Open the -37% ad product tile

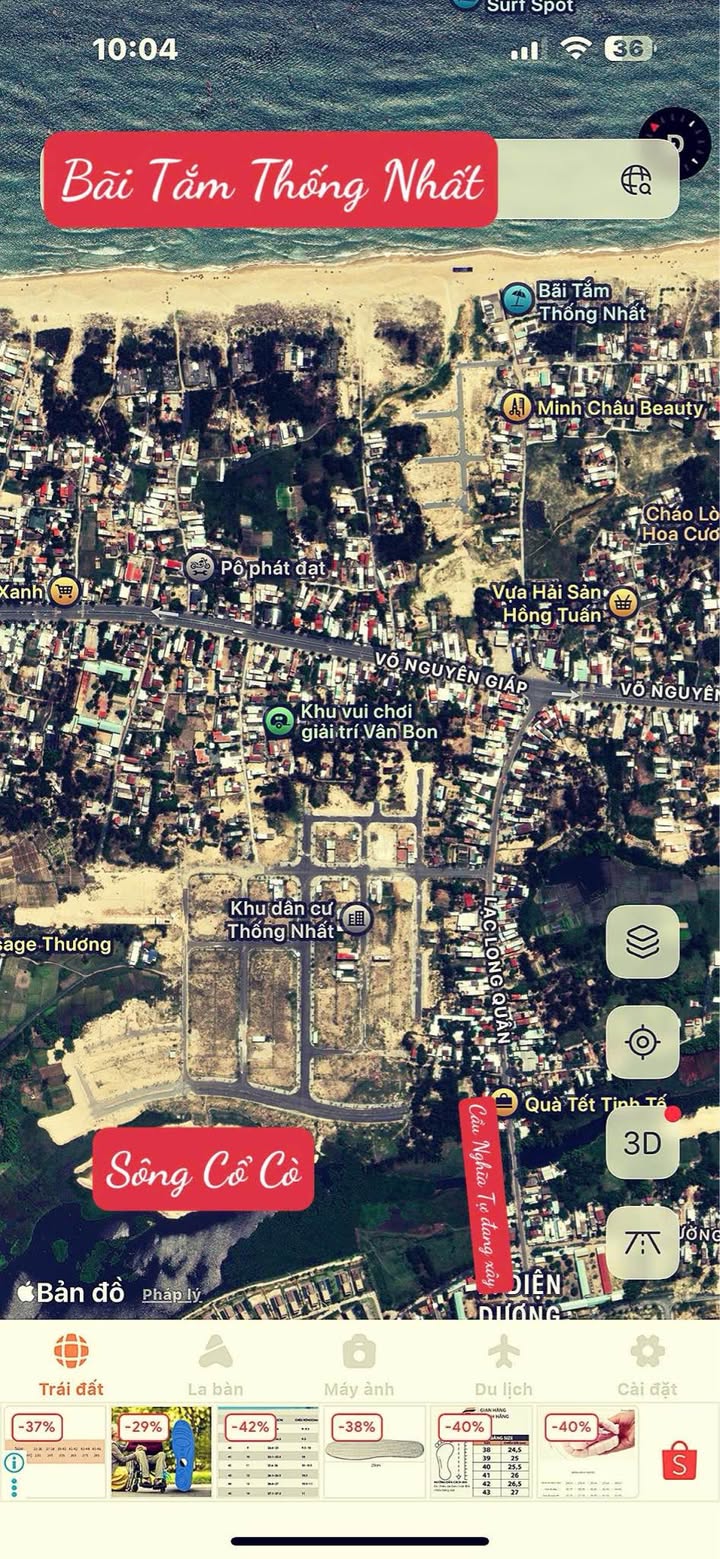click(x=55, y=1452)
